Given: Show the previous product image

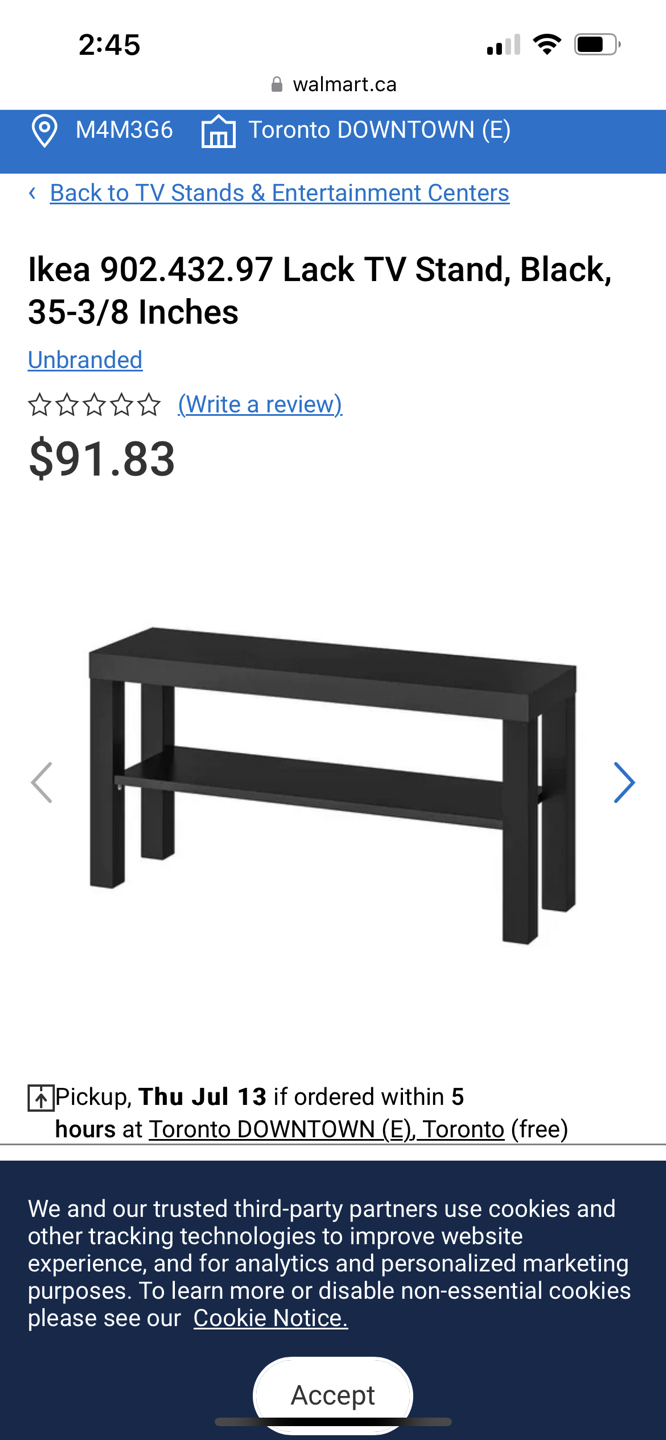Looking at the screenshot, I should [42, 783].
